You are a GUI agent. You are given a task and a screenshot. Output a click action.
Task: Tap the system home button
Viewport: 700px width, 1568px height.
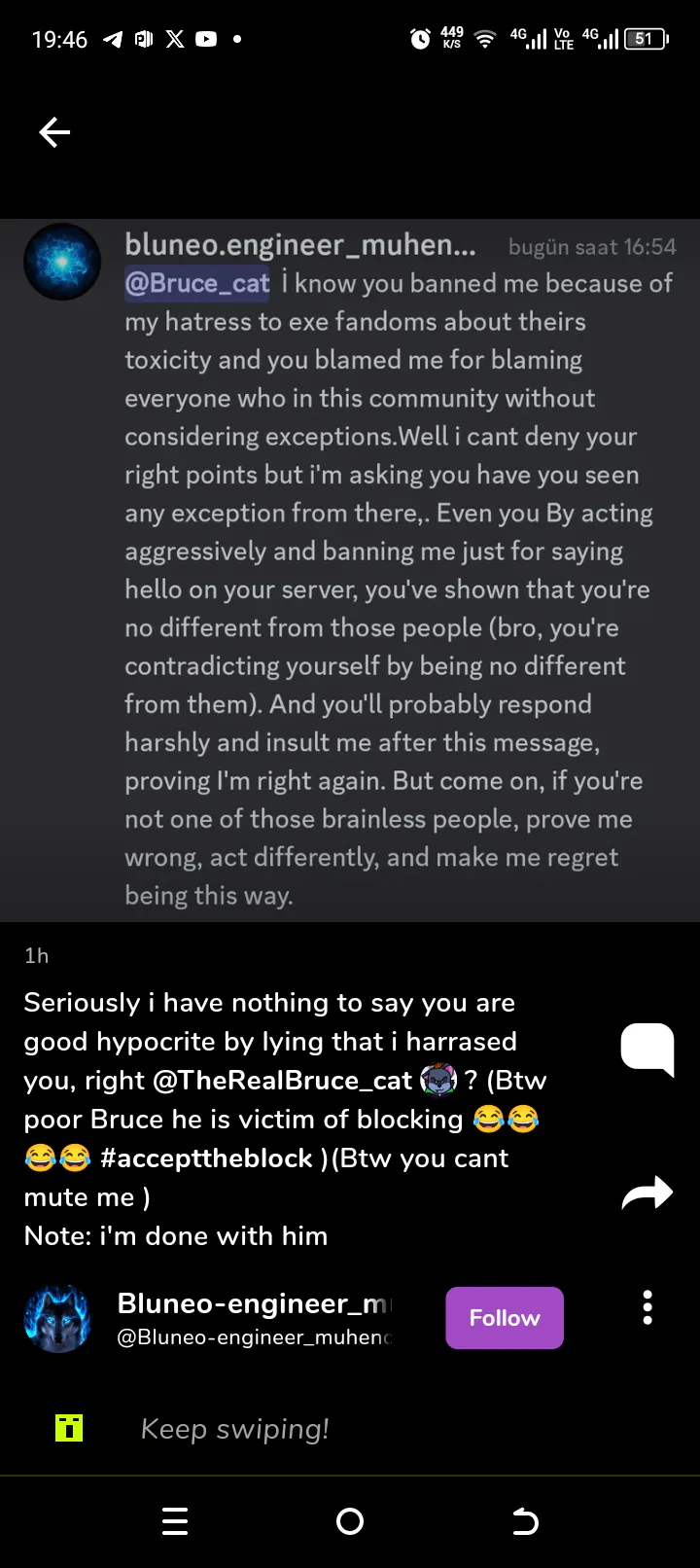350,1521
